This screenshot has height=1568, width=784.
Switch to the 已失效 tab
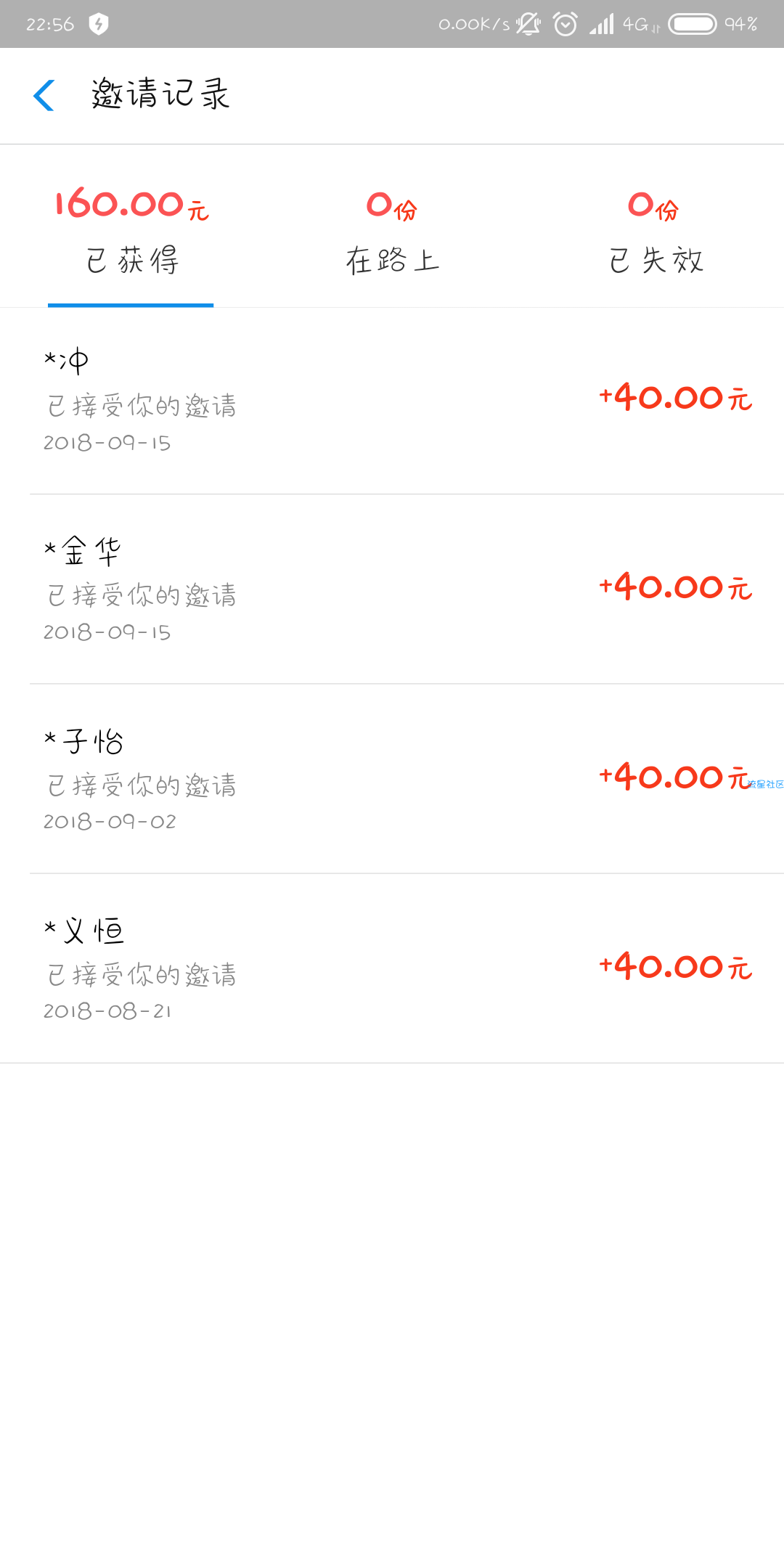(653, 231)
